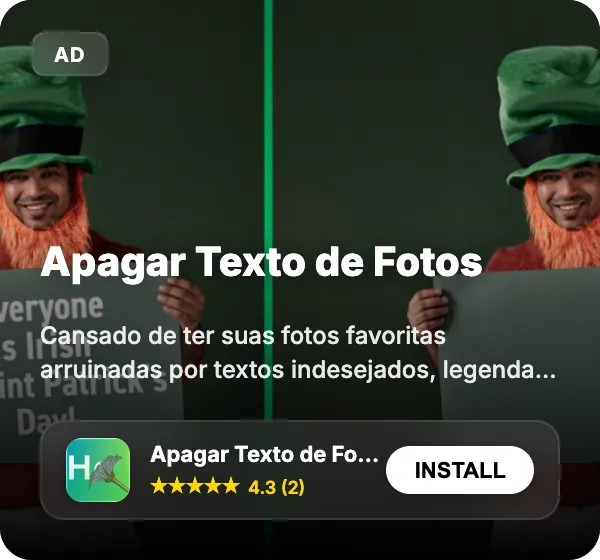Tap the INSTALL button
600x560 pixels.
460,470
